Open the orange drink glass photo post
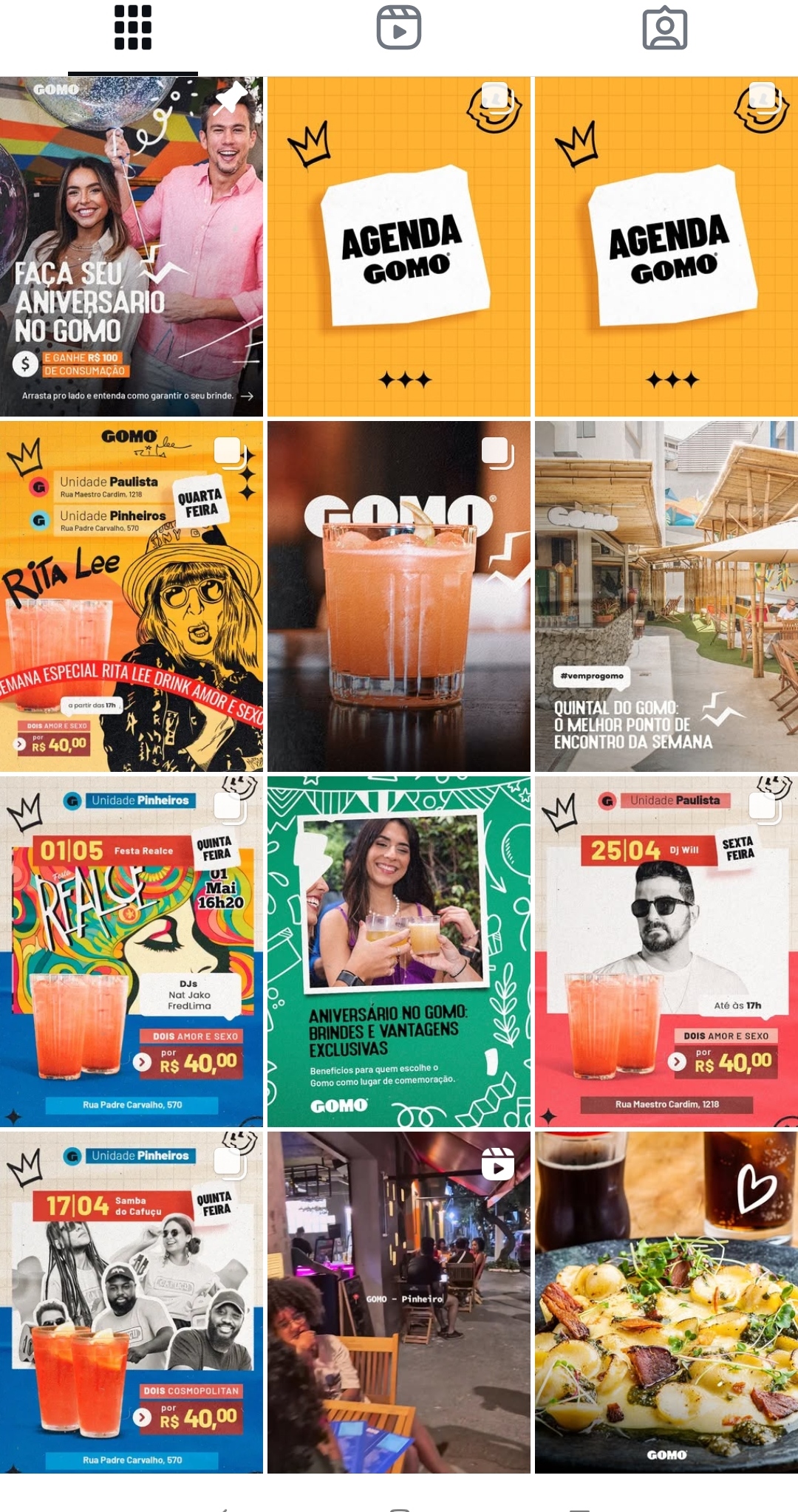The height and width of the screenshot is (1512, 798). pyautogui.click(x=399, y=597)
